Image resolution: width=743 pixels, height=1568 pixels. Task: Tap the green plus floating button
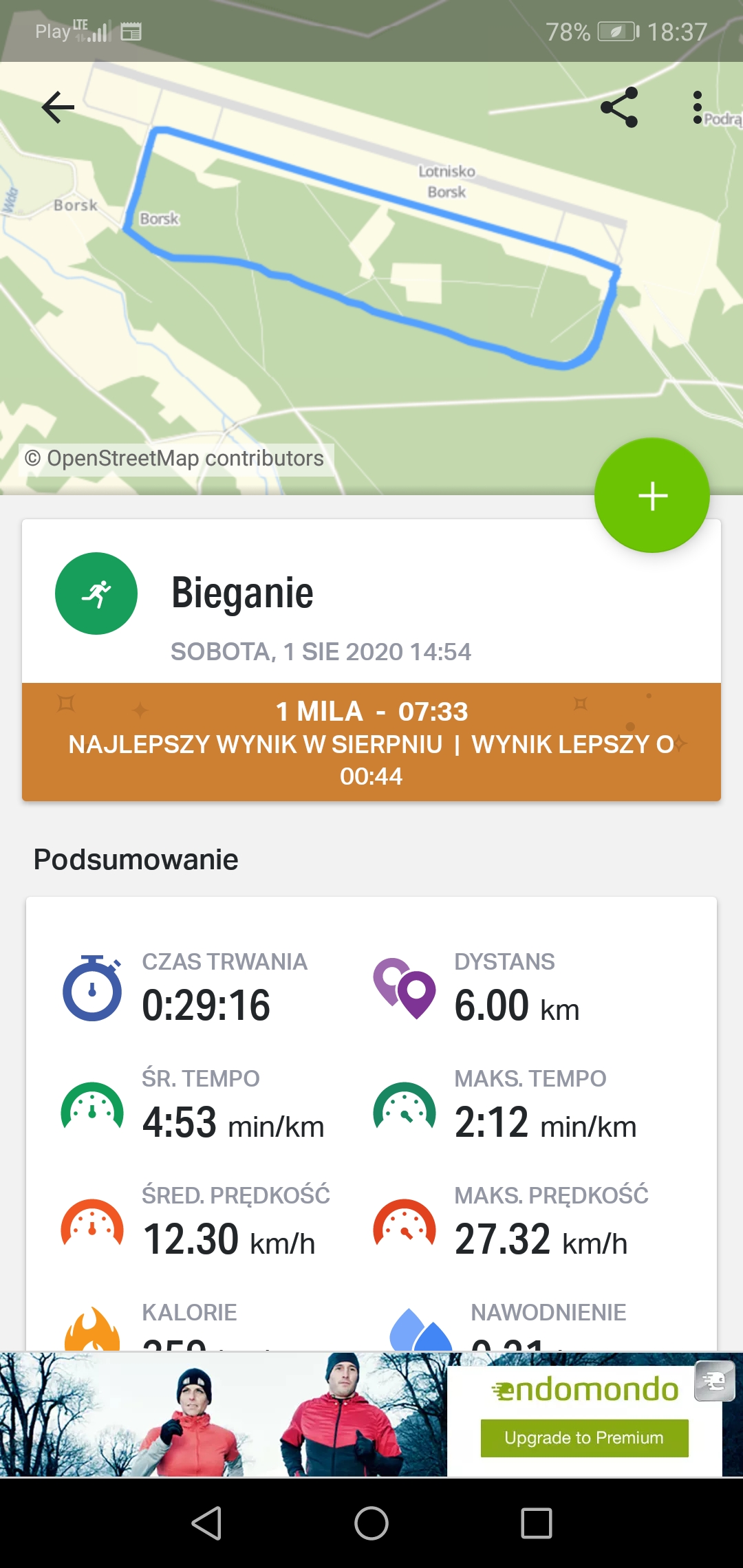tap(652, 495)
